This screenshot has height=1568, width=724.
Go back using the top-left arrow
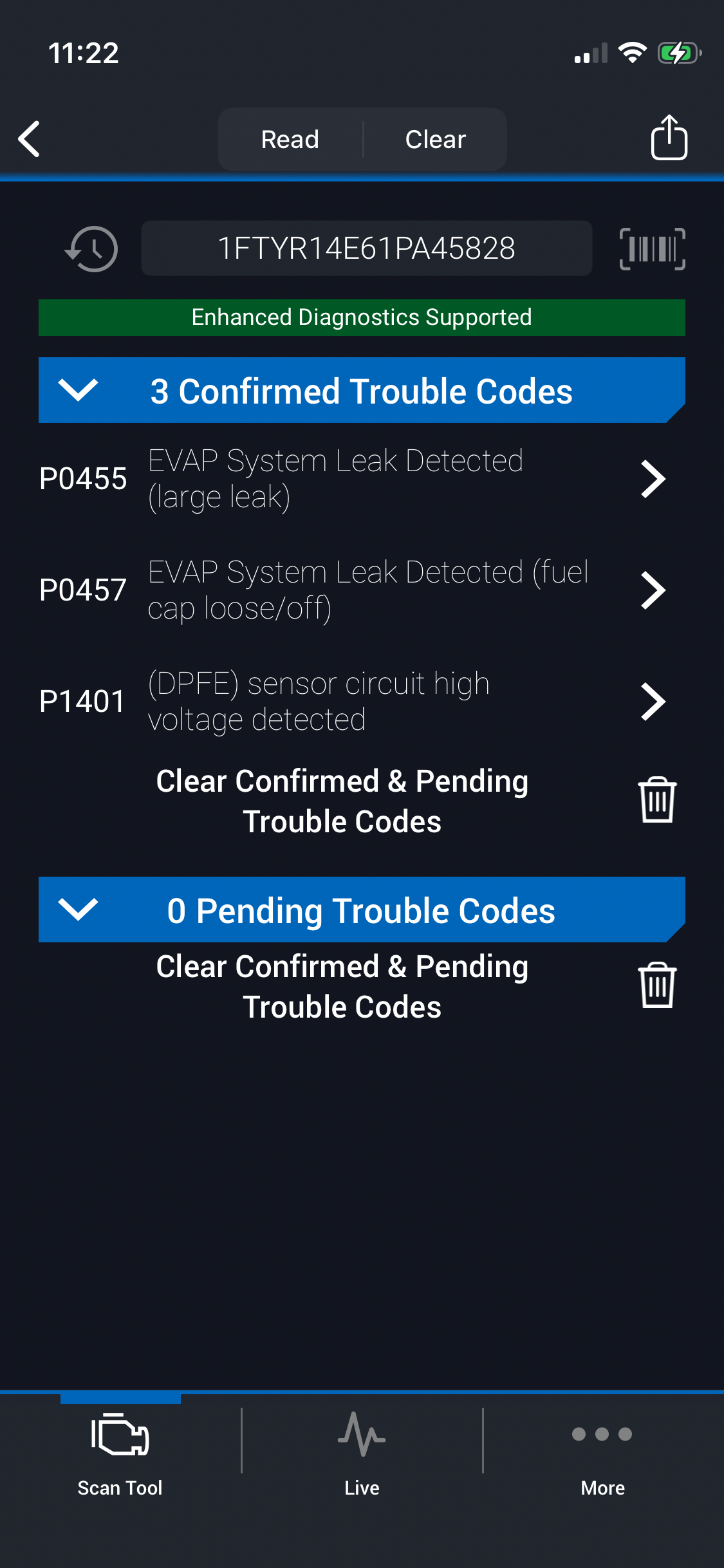tap(30, 138)
